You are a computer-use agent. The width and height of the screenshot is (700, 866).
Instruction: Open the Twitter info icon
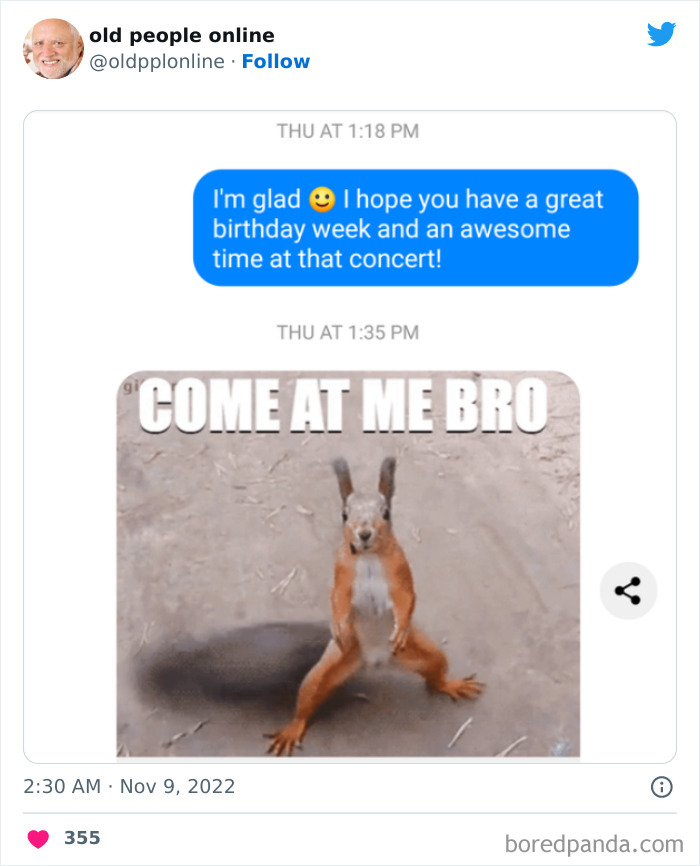tap(661, 787)
